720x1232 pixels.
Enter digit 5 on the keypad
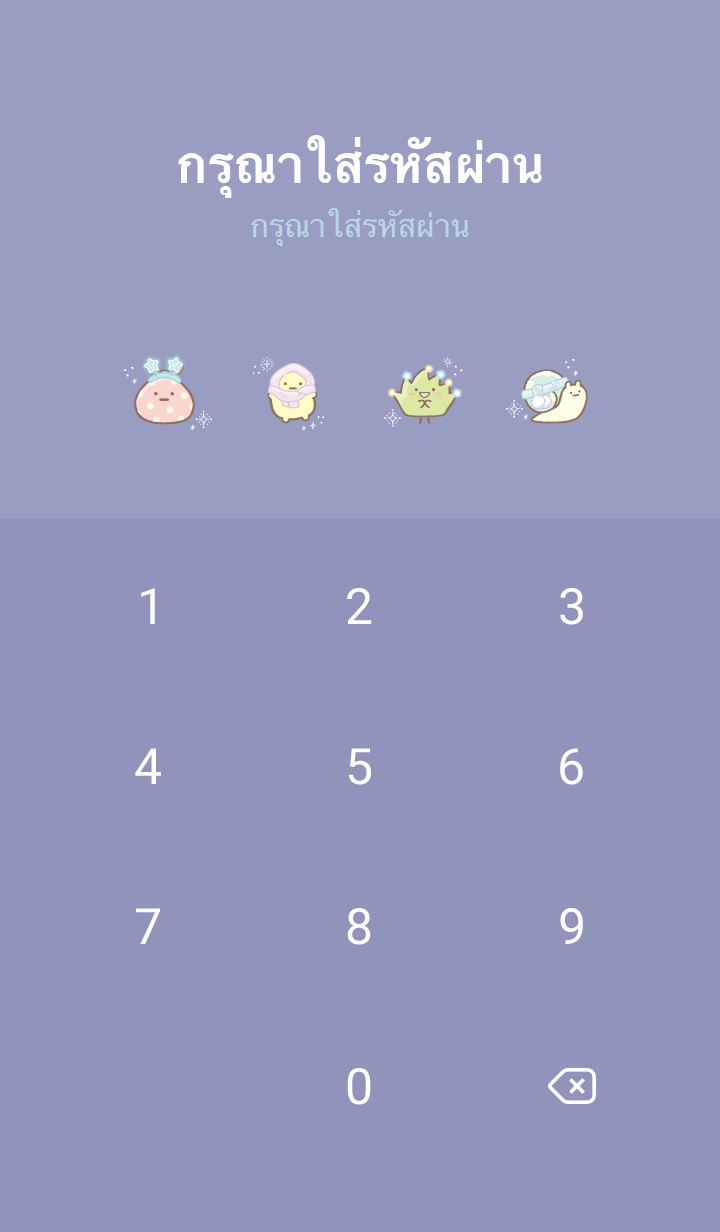[359, 767]
